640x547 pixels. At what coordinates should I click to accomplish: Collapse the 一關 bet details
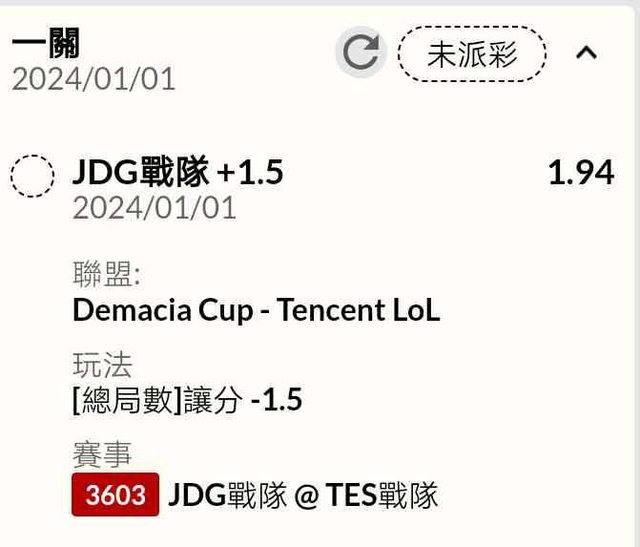(587, 53)
